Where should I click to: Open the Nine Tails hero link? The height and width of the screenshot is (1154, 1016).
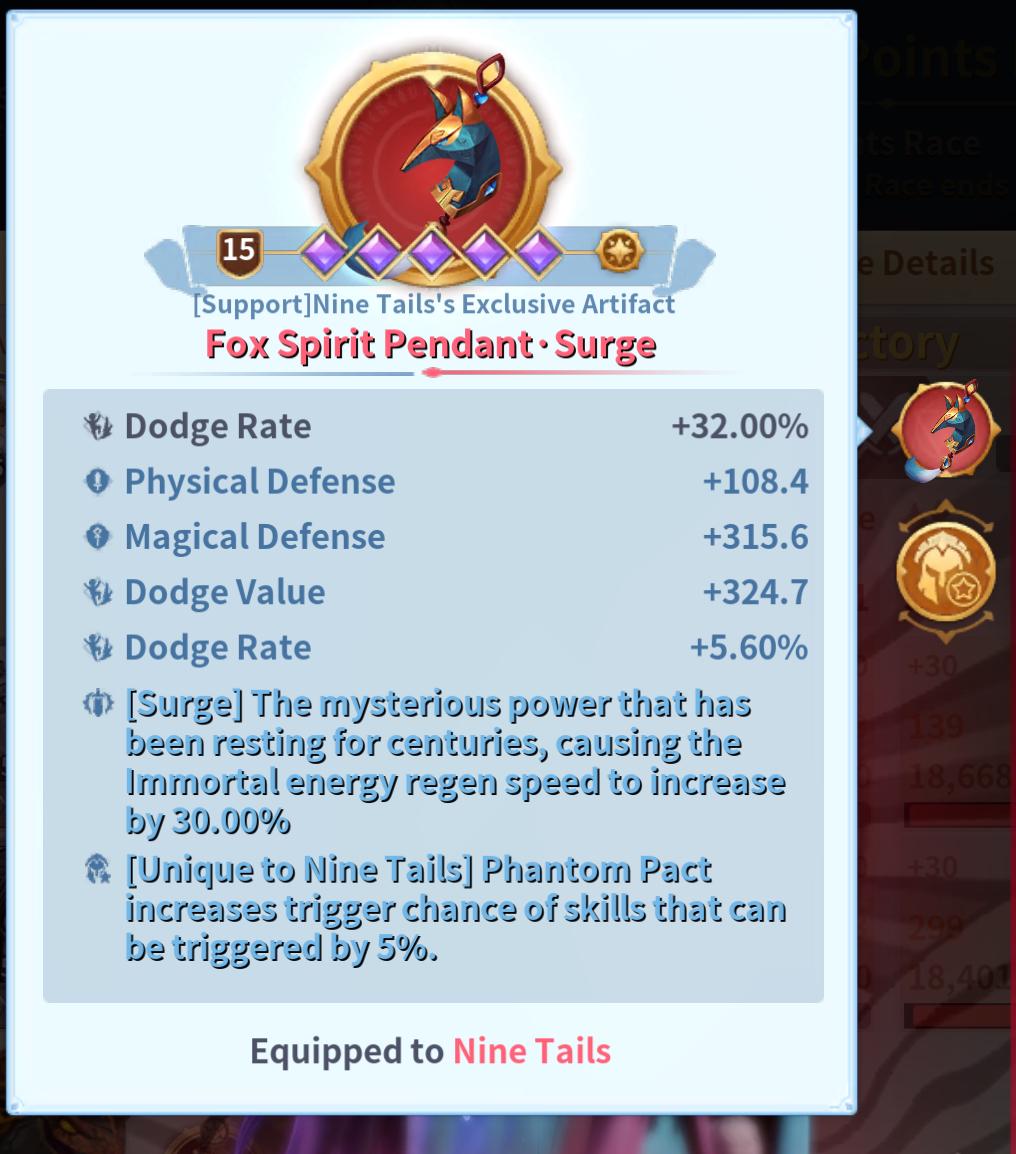click(531, 1051)
